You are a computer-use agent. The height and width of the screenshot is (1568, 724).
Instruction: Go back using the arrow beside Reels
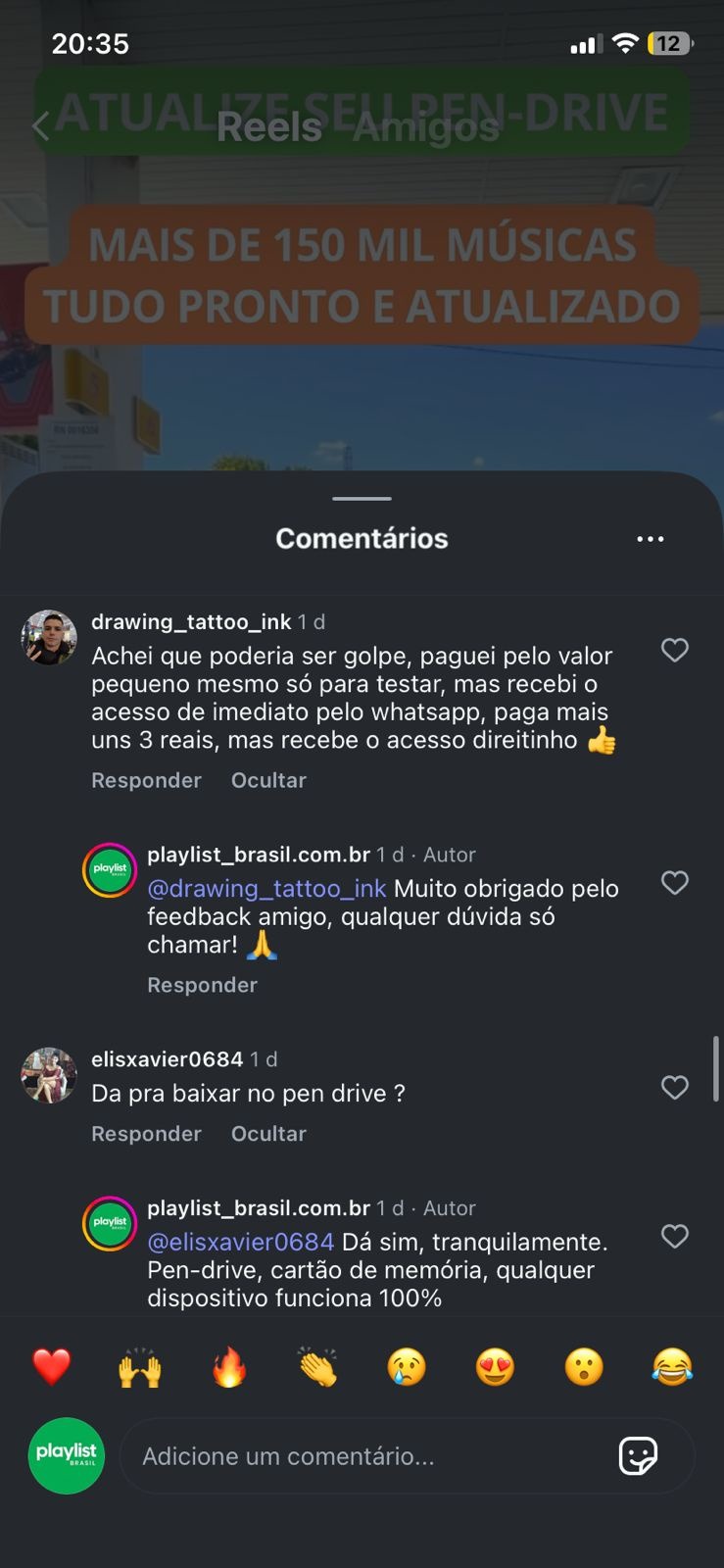tap(40, 126)
